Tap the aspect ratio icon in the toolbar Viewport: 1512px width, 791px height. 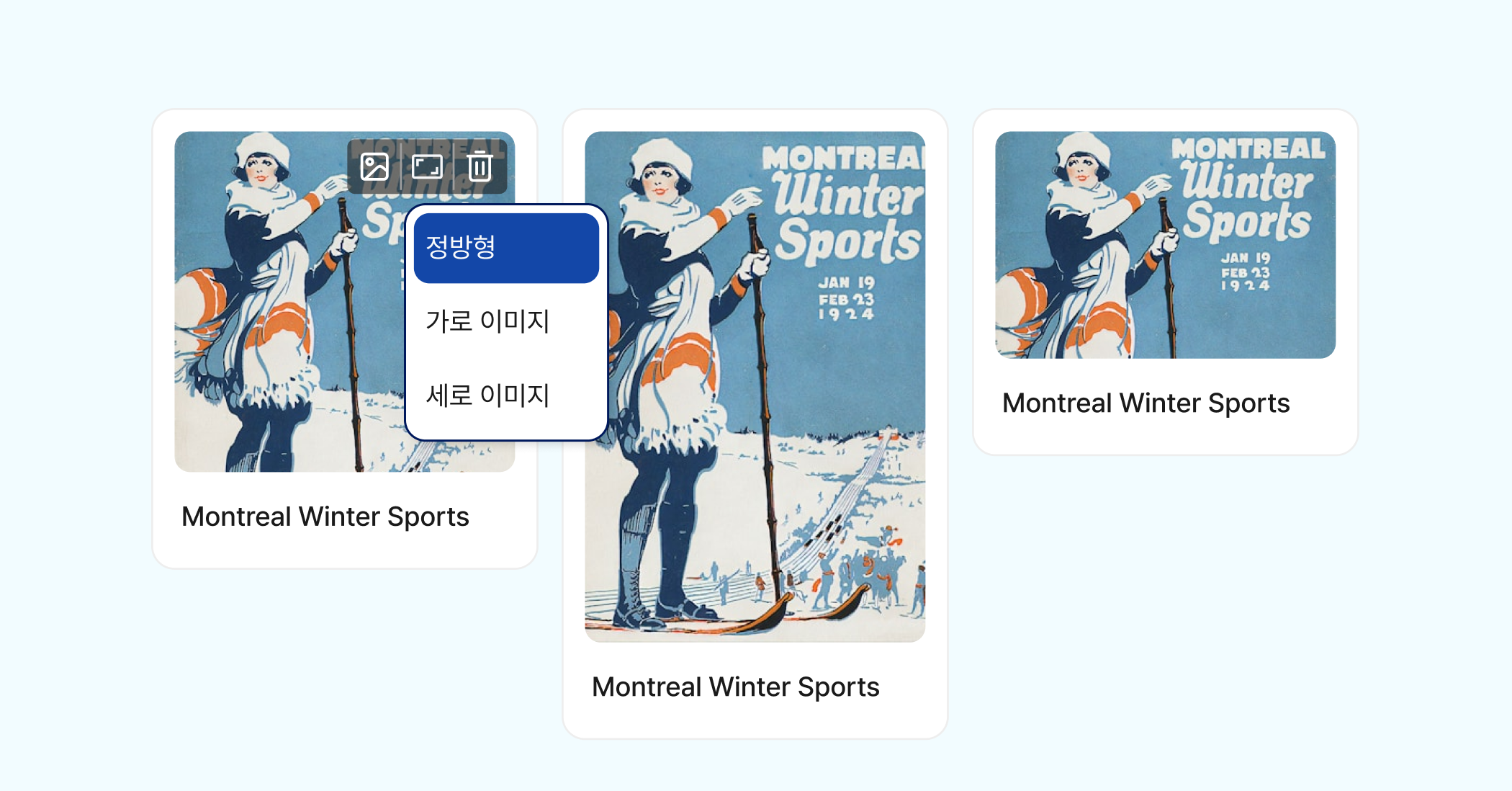427,167
